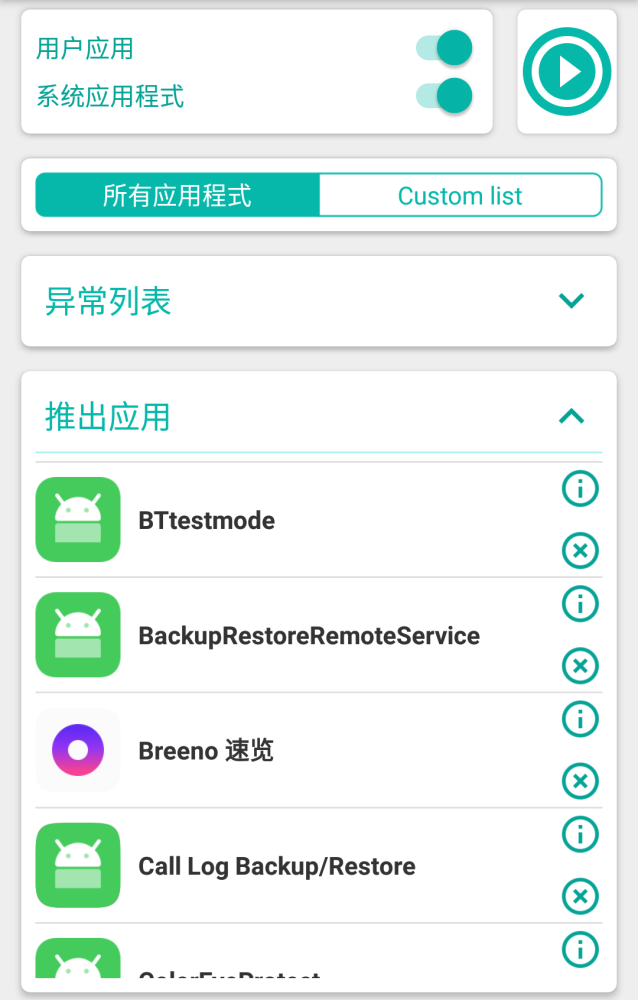Toggle the 用户应用 switch

click(444, 48)
